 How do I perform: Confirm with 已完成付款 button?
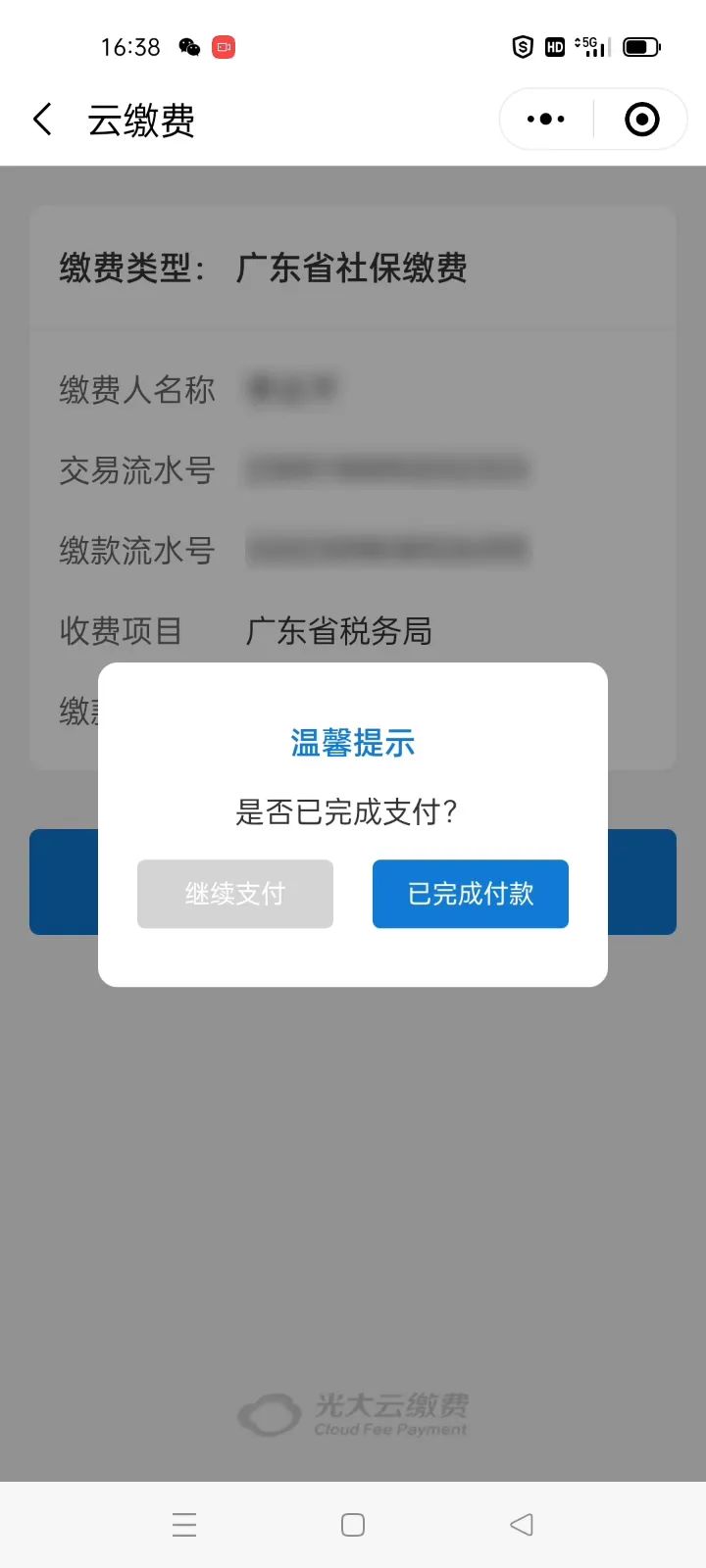click(x=471, y=894)
